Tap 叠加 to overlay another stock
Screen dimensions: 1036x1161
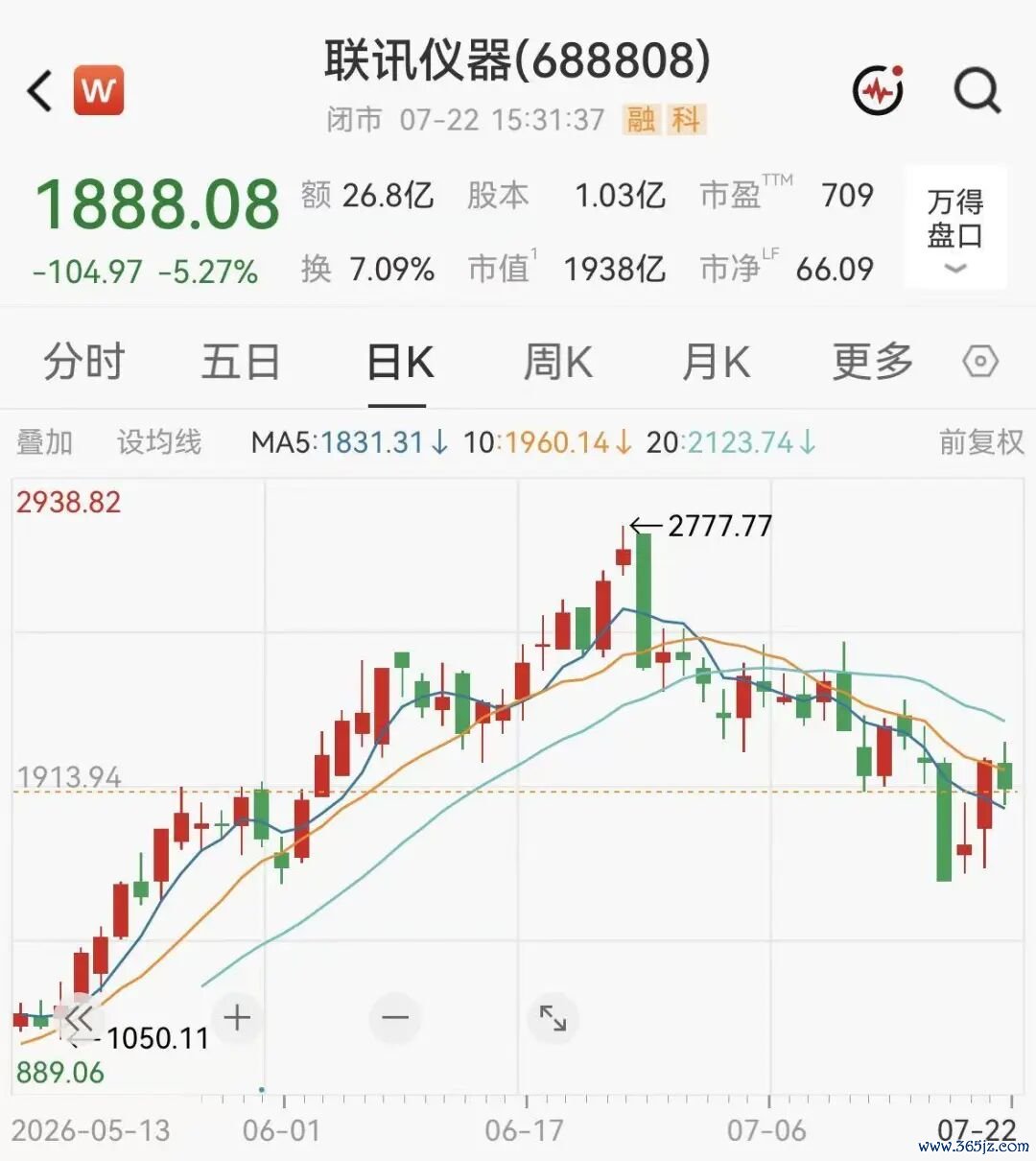45,442
